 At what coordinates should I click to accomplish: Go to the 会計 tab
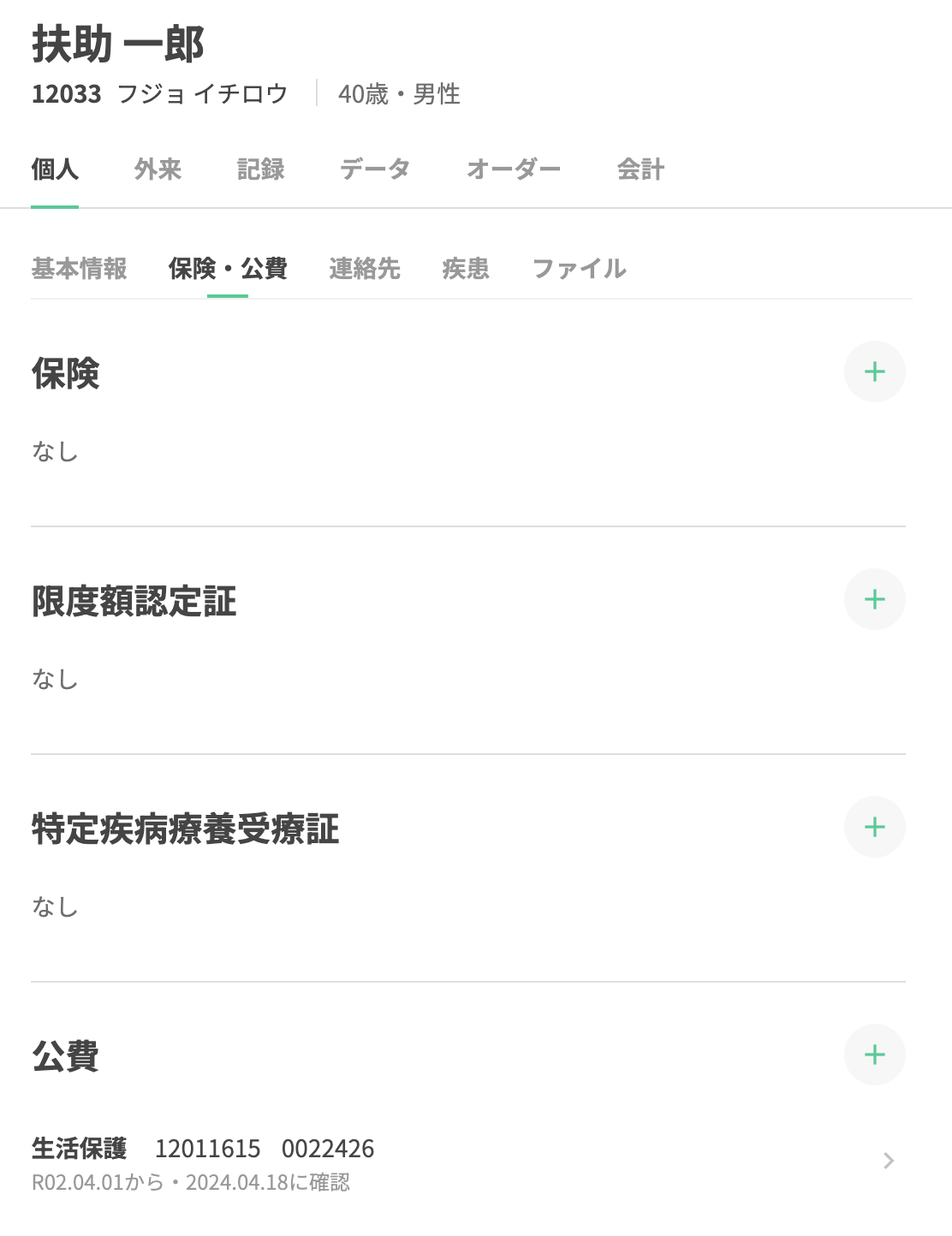tap(640, 169)
